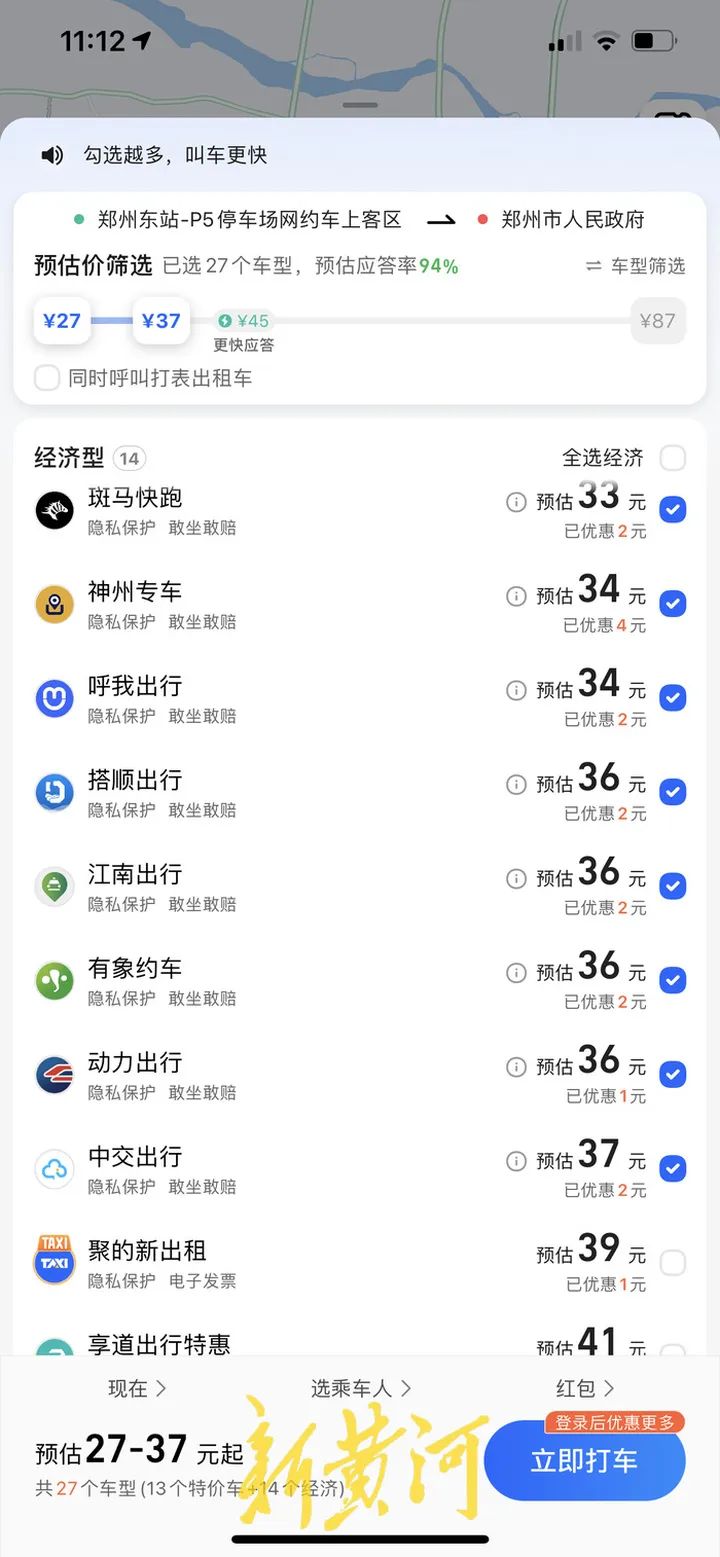Deselect 呼我出行 checkbox
The width and height of the screenshot is (720, 1557).
click(673, 698)
